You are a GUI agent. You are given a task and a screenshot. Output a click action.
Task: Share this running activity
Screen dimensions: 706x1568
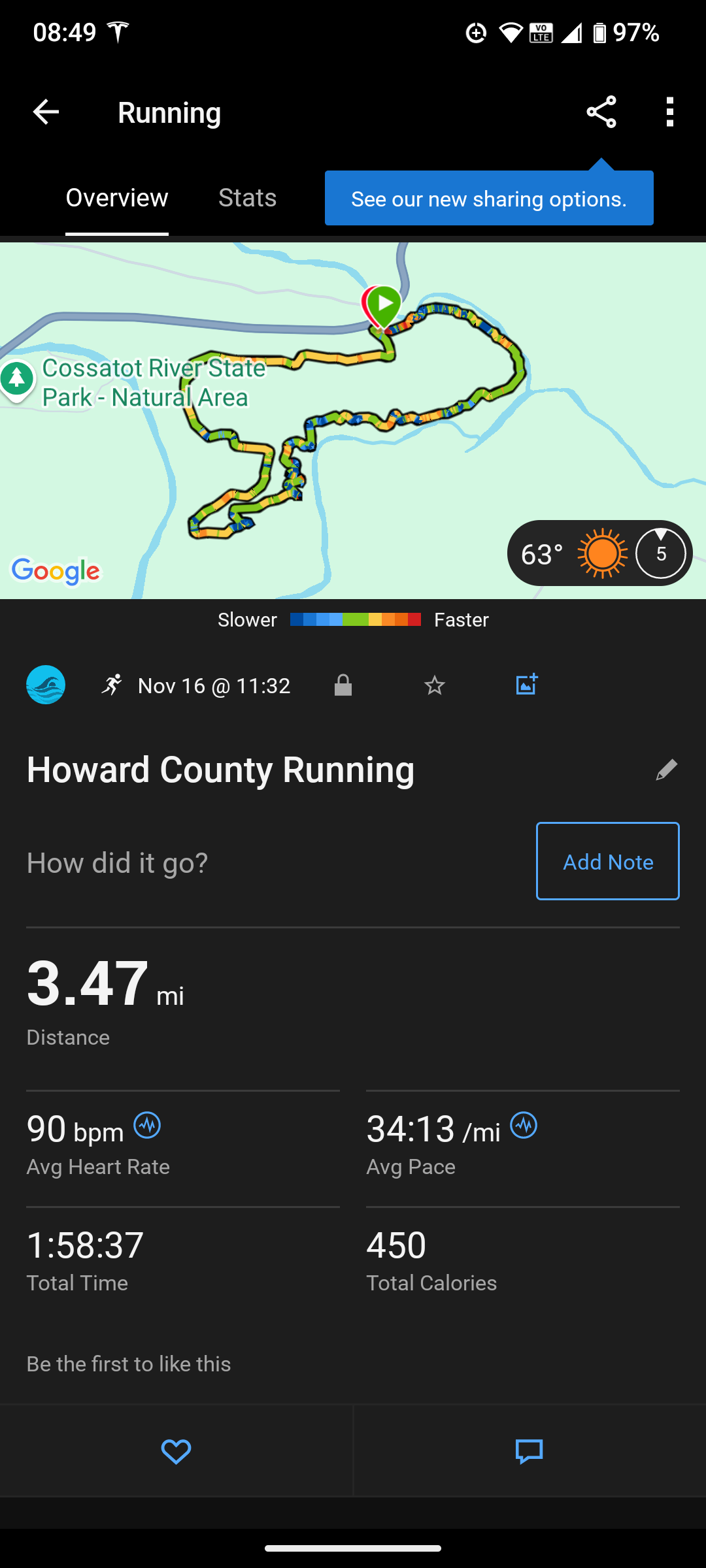tap(601, 112)
